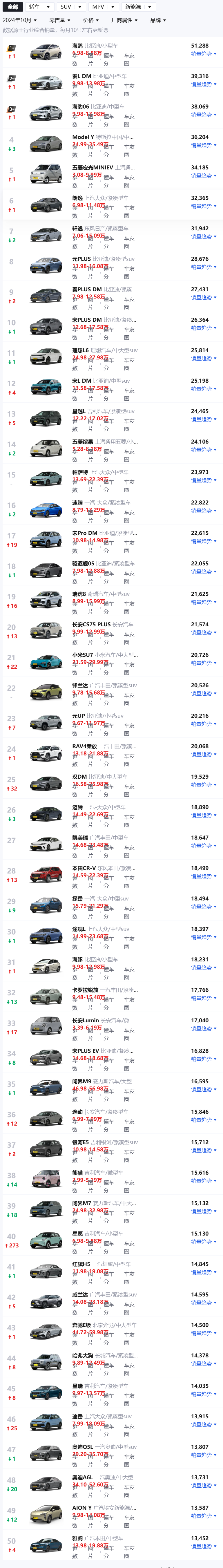This screenshot has width=223, height=1568.
Task: Open the 零售量 sales-type dropdown
Action: click(59, 20)
